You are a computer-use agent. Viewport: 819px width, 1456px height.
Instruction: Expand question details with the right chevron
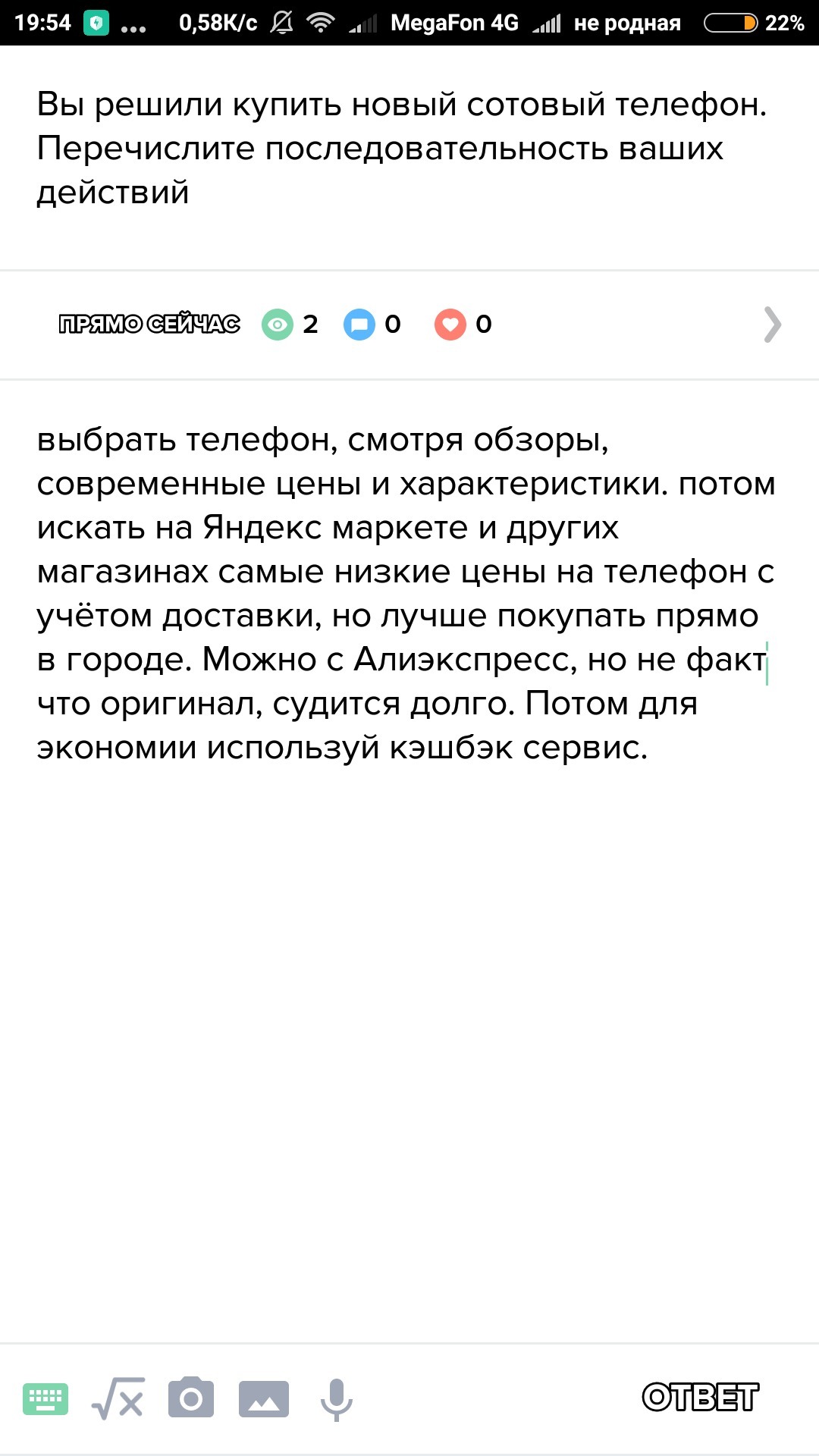772,325
